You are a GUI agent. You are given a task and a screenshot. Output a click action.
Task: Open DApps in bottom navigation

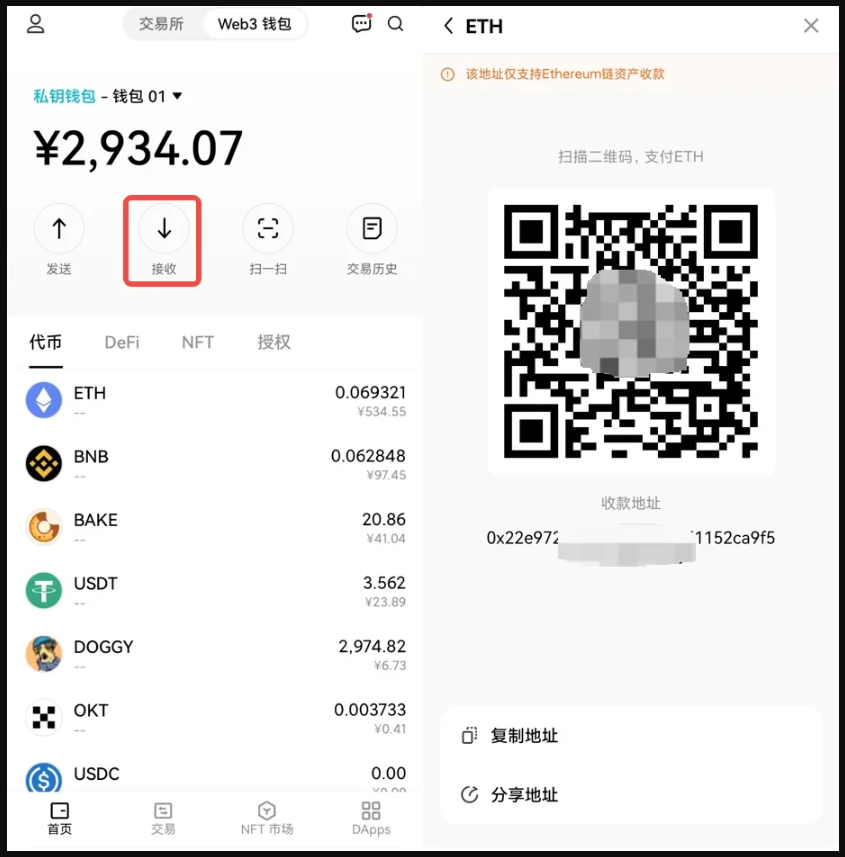pyautogui.click(x=371, y=817)
